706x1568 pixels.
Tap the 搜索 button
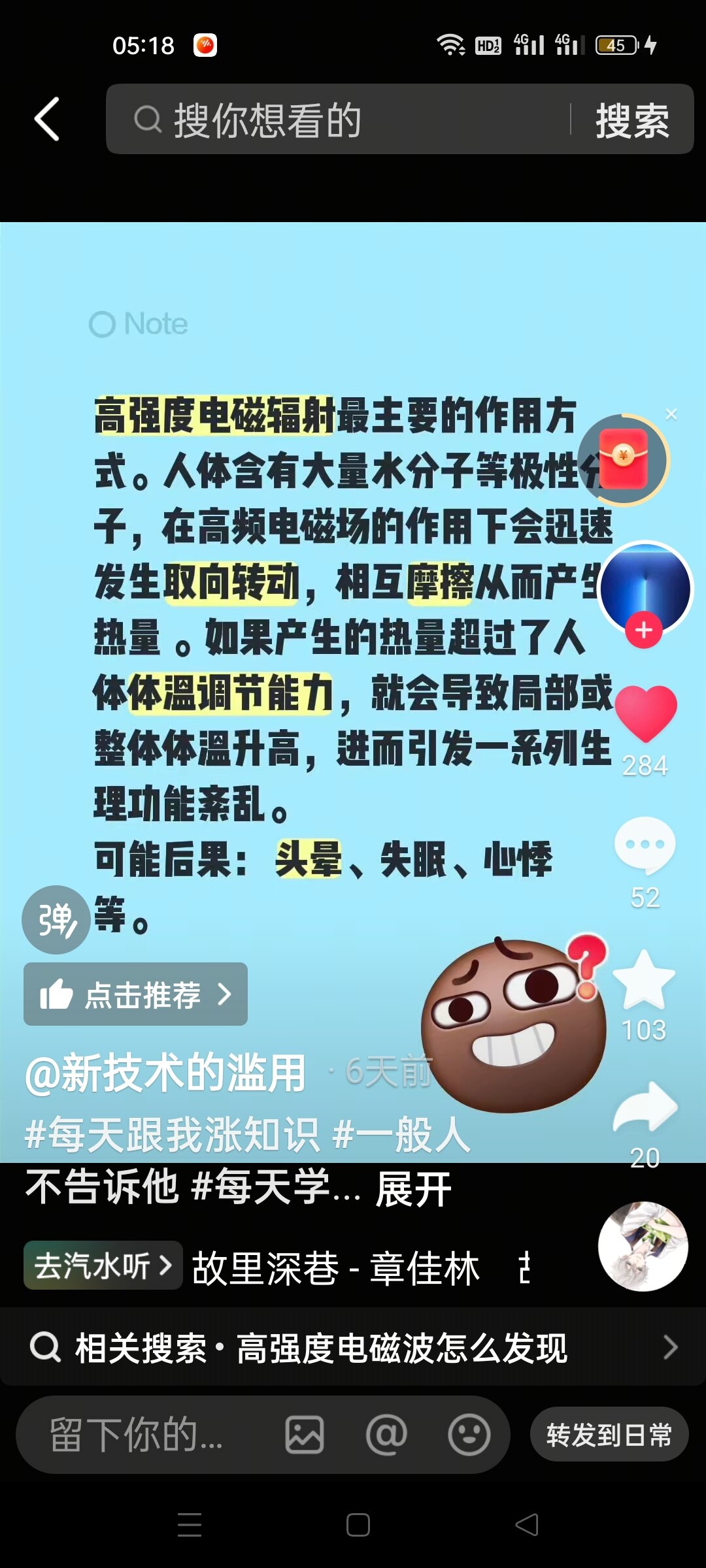pyautogui.click(x=631, y=120)
